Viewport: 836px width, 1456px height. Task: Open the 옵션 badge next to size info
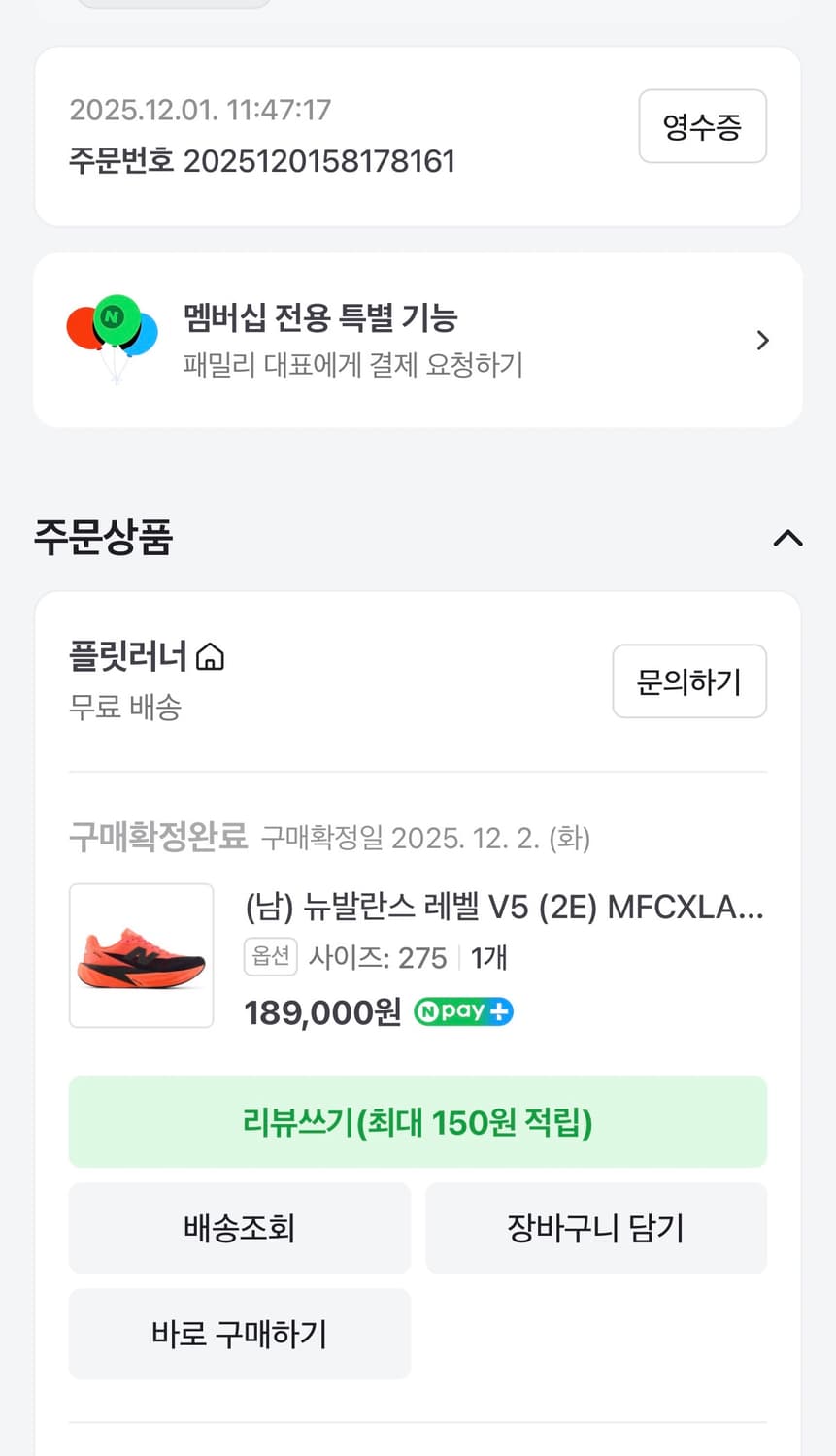click(x=270, y=957)
